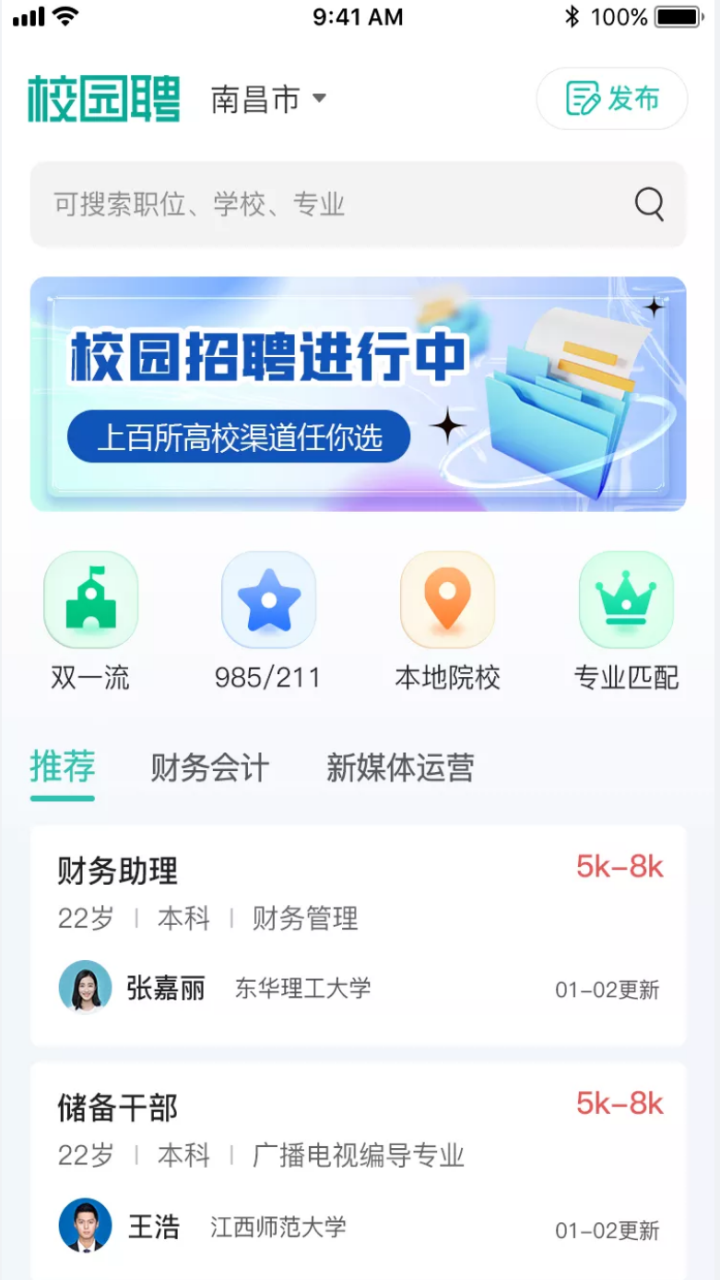Open the city dropdown arrow next to 南昌市

319,100
